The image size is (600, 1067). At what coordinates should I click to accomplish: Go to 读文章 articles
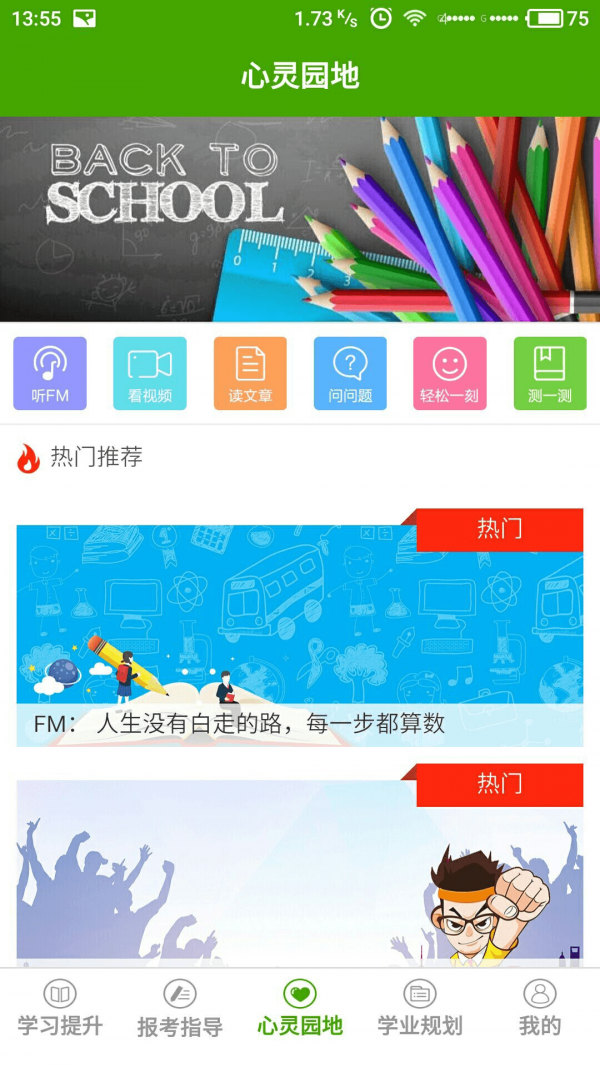pyautogui.click(x=250, y=373)
